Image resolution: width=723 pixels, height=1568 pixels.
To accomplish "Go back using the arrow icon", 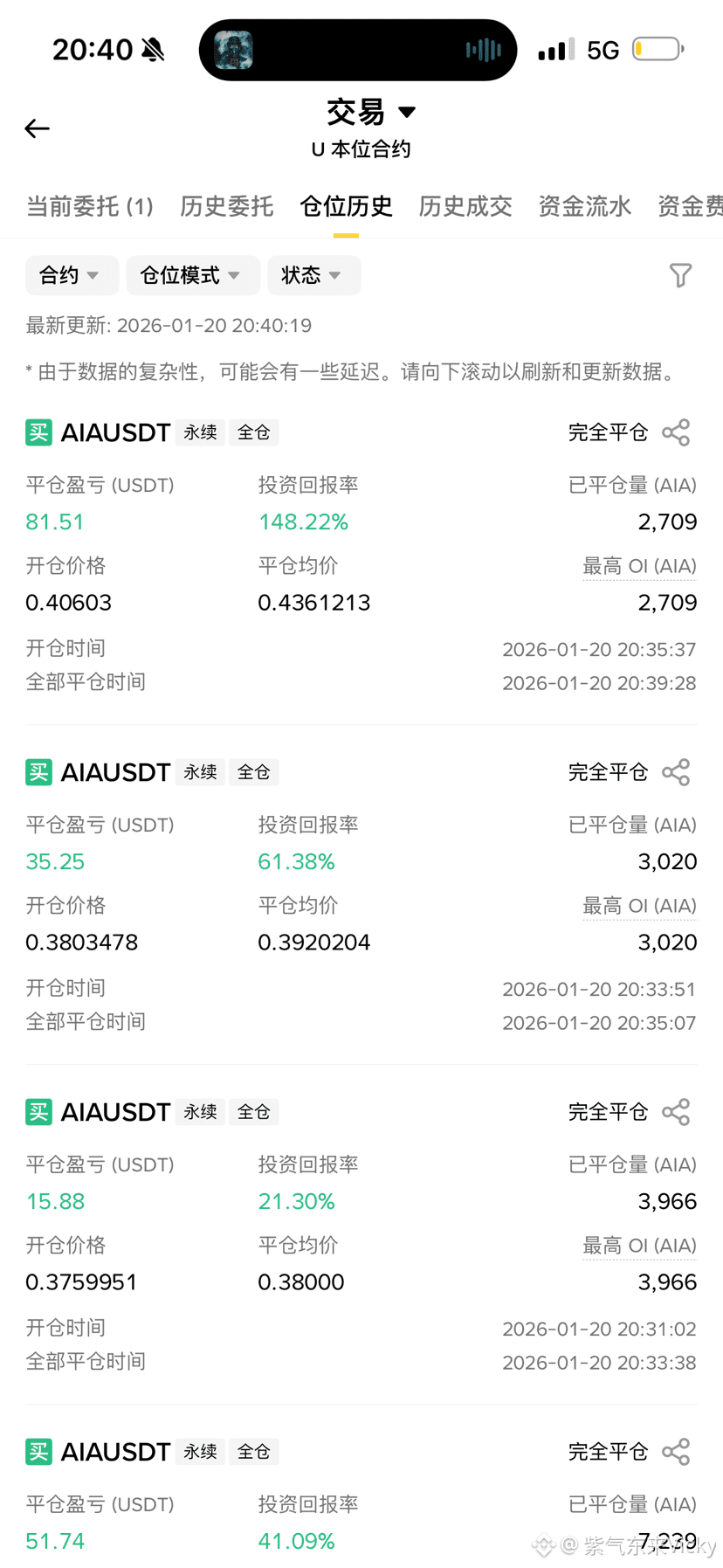I will [37, 128].
